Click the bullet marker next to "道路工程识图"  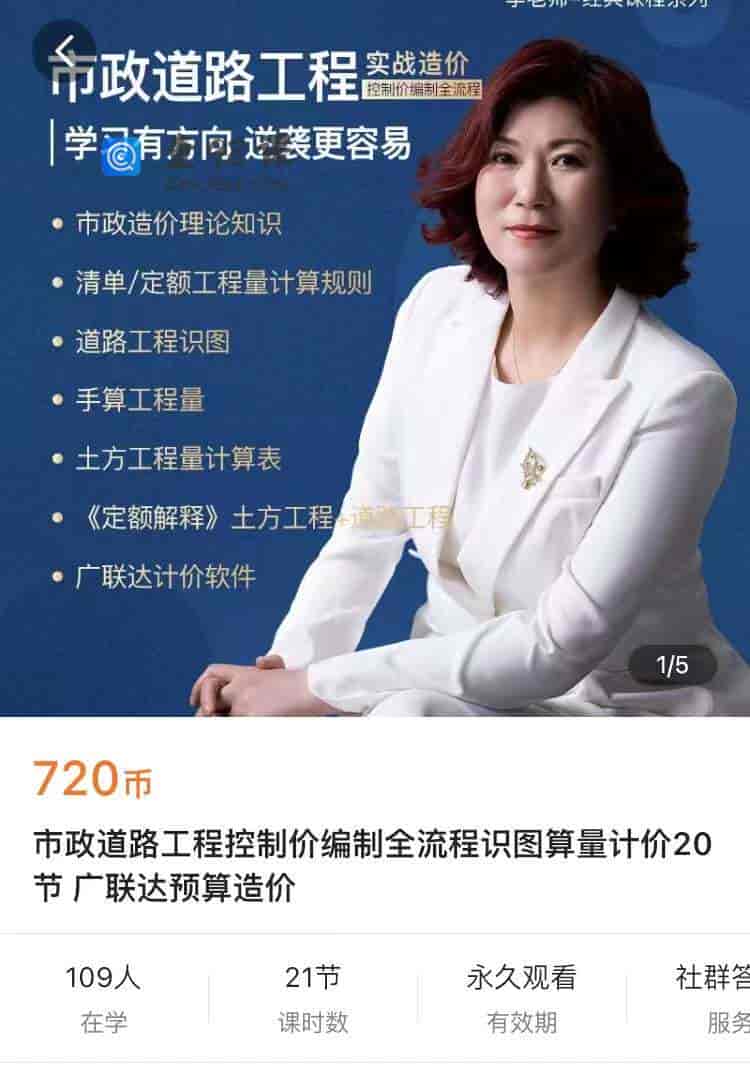58,338
